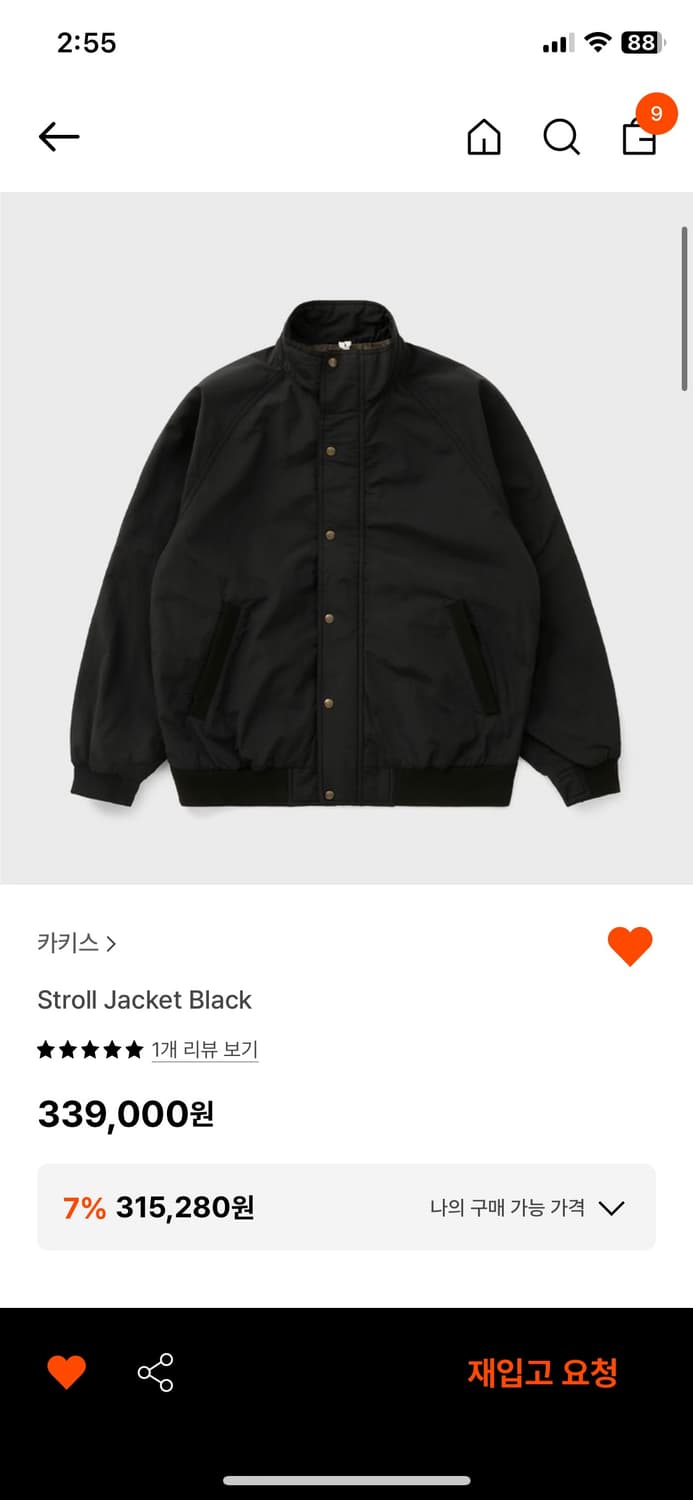View the 1개 리뷰 보기 link
This screenshot has width=693, height=1500.
(205, 1050)
